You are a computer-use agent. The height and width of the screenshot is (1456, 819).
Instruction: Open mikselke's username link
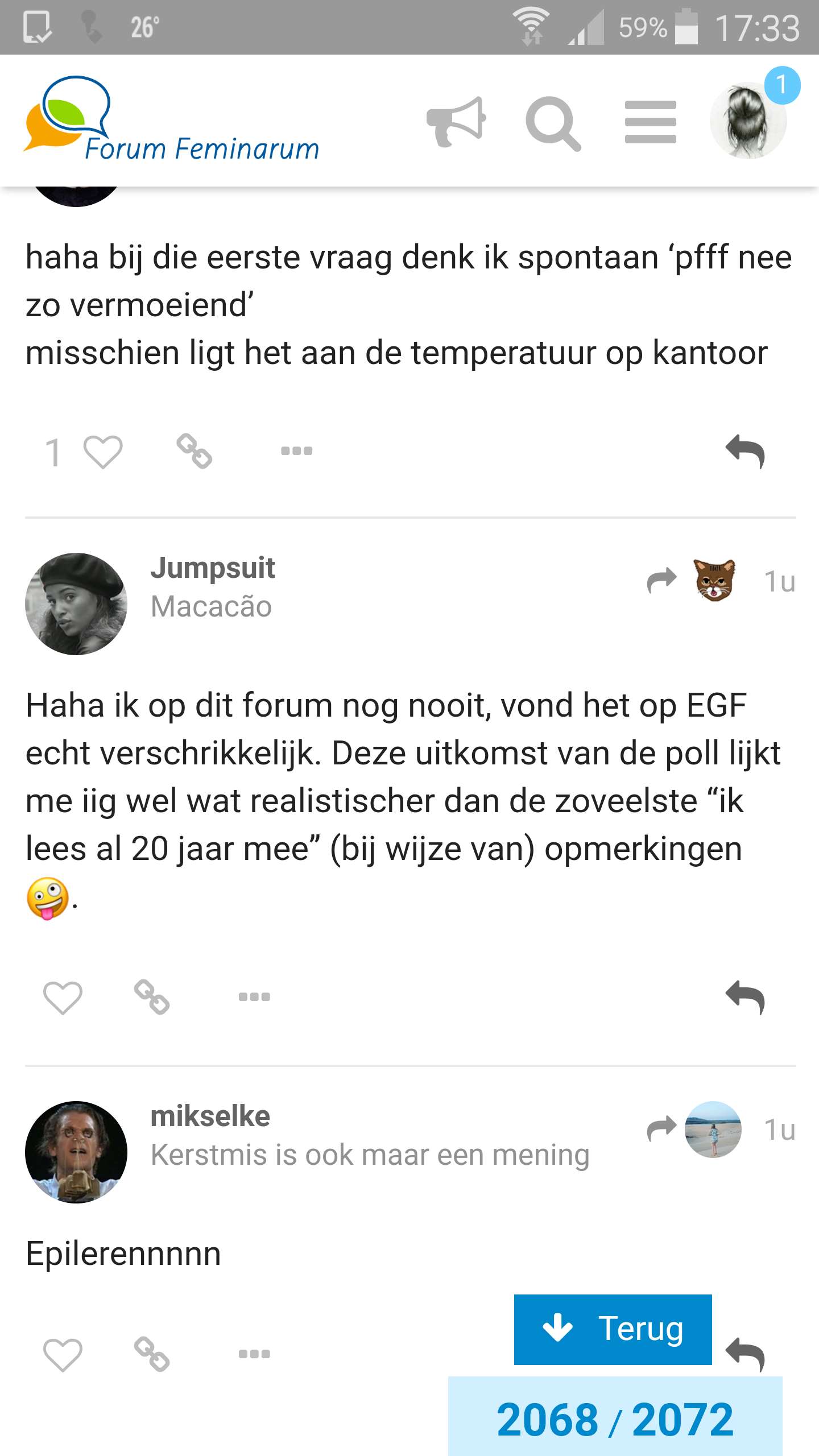(x=210, y=1116)
